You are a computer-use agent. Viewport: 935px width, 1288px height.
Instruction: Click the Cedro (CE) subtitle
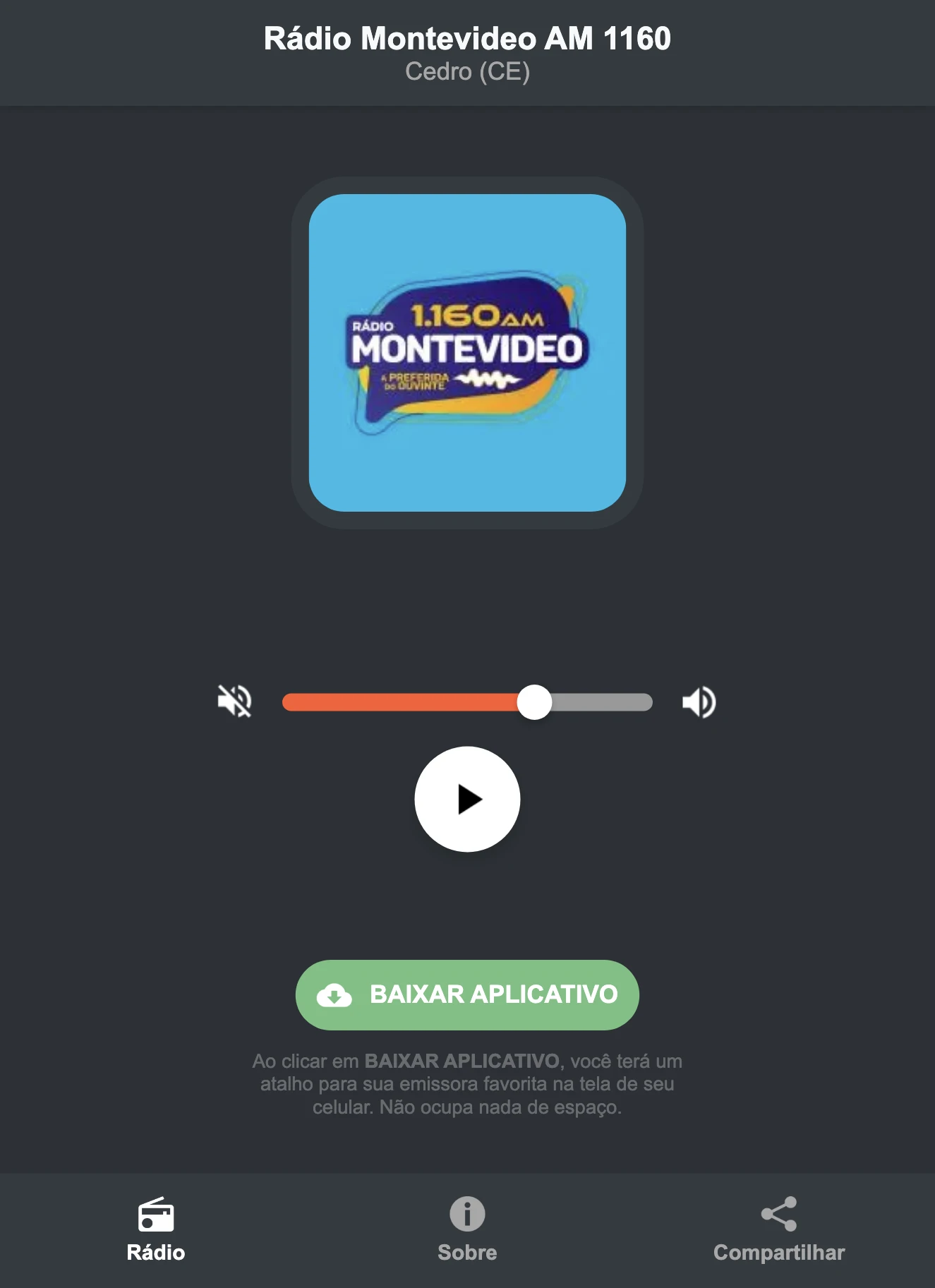click(x=467, y=71)
